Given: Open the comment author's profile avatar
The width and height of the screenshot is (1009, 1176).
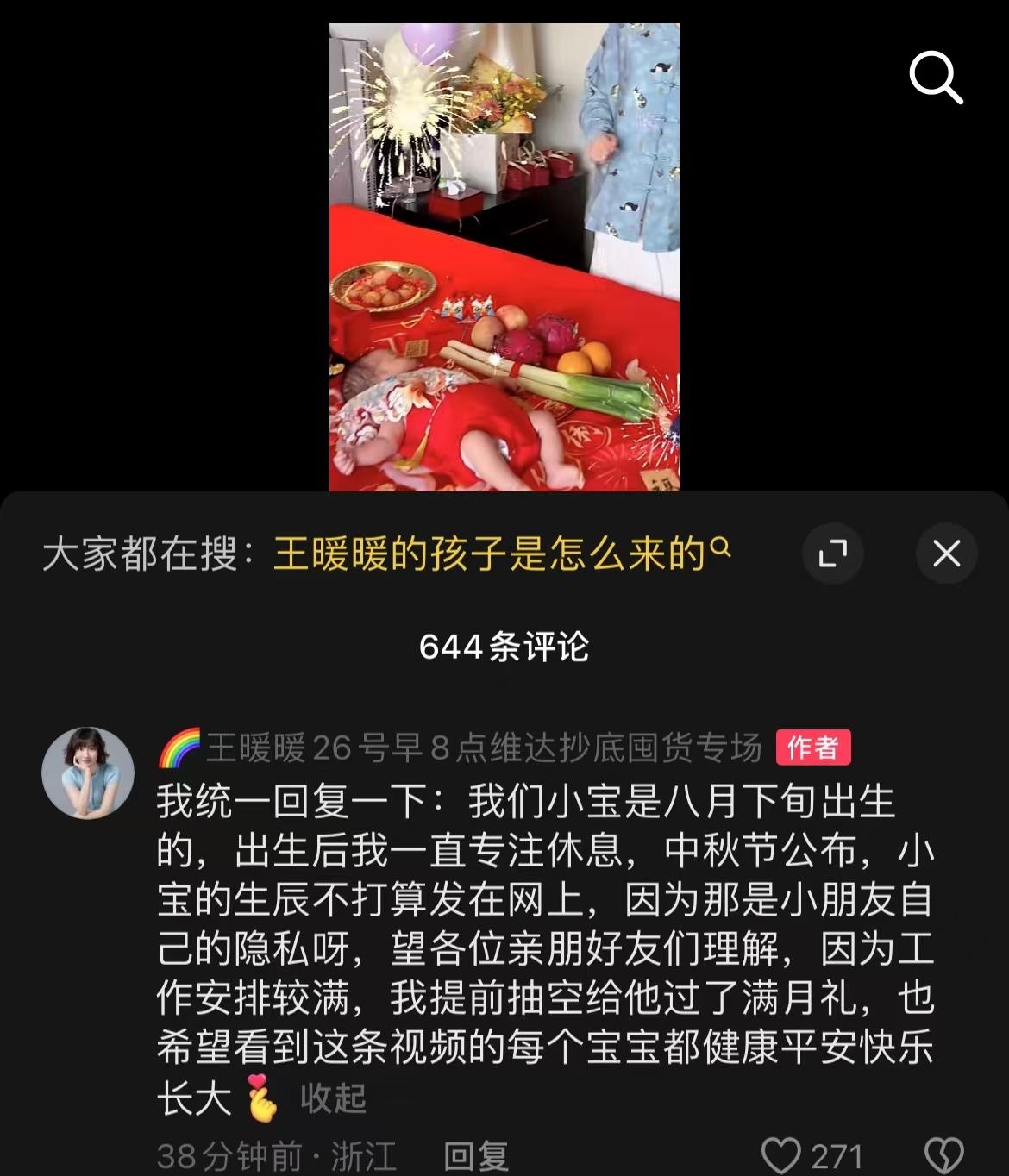Looking at the screenshot, I should [x=88, y=773].
